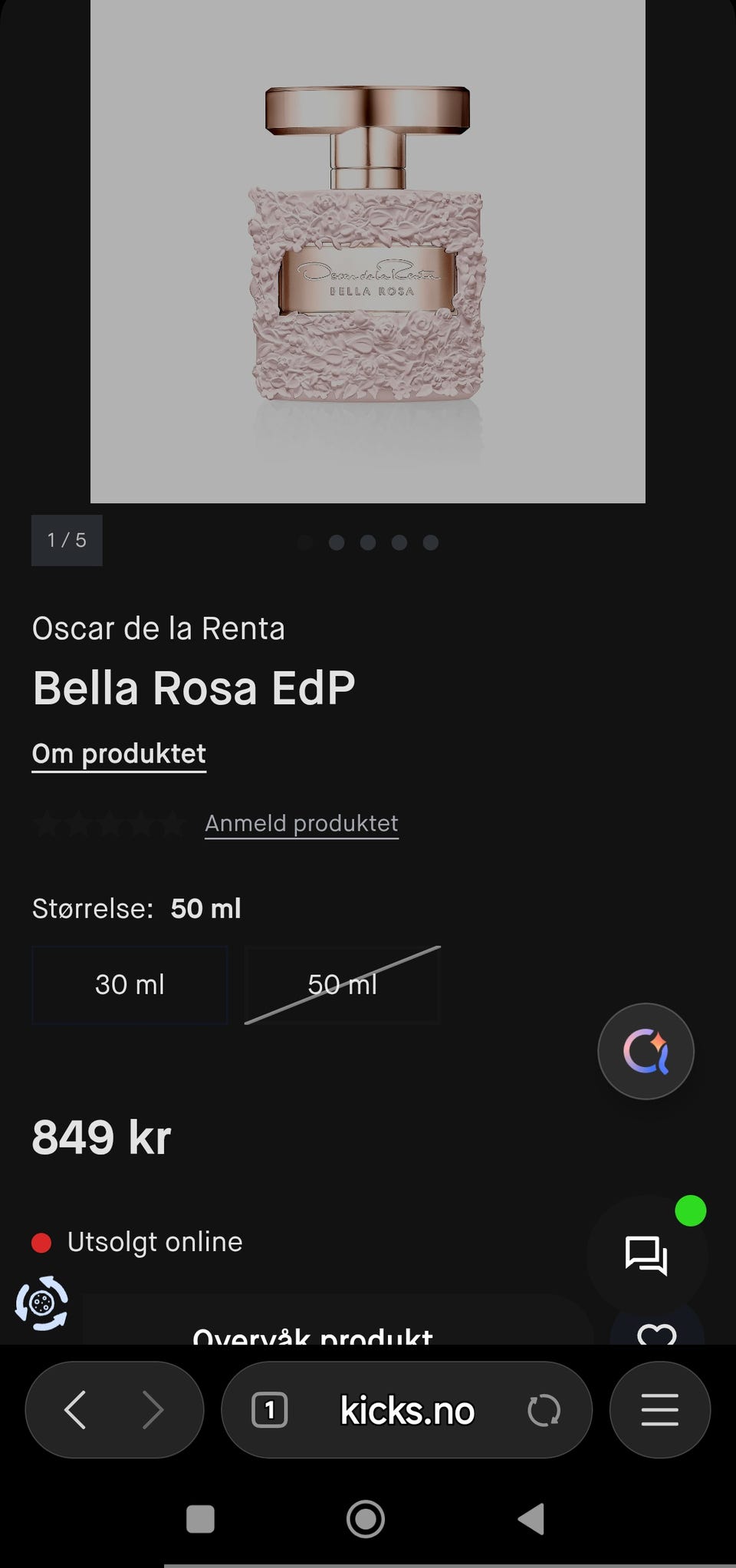Tap Anmeld produktet to write a review

click(x=301, y=823)
